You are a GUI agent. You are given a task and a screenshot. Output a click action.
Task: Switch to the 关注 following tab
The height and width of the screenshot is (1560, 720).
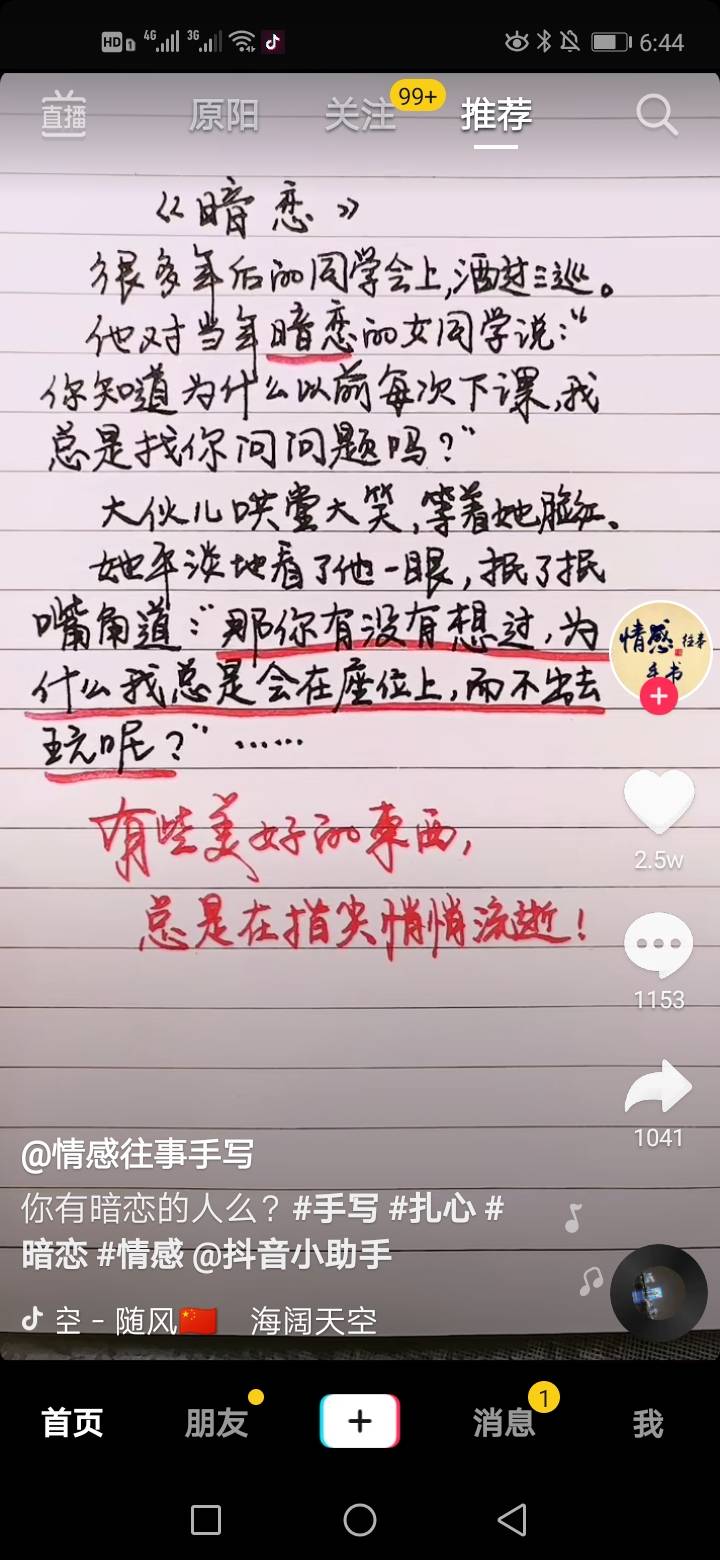pyautogui.click(x=360, y=116)
